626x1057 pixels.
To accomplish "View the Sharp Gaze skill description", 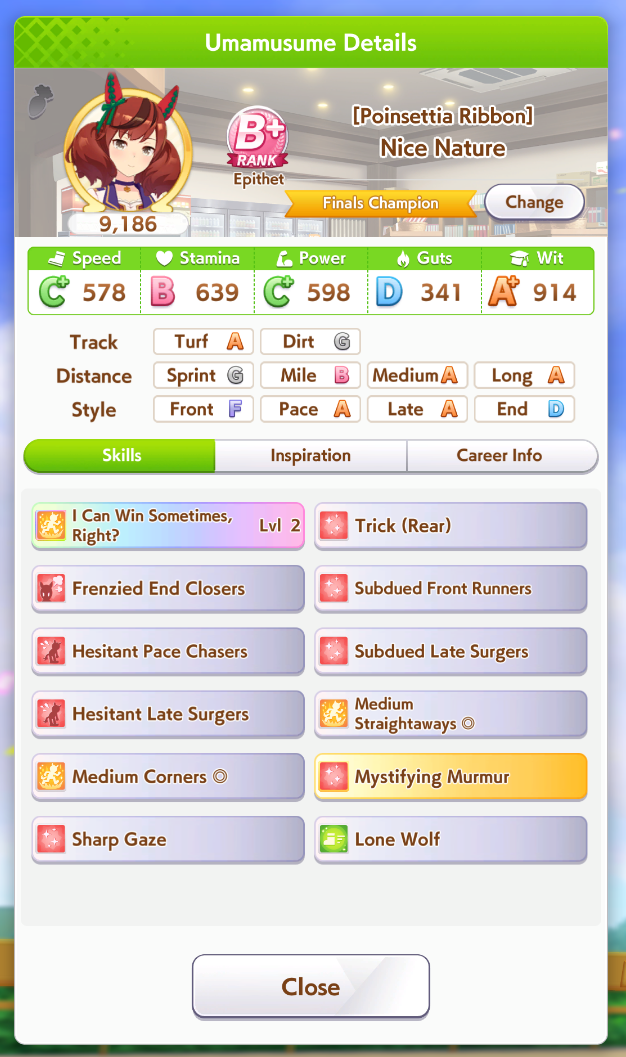I will (168, 839).
